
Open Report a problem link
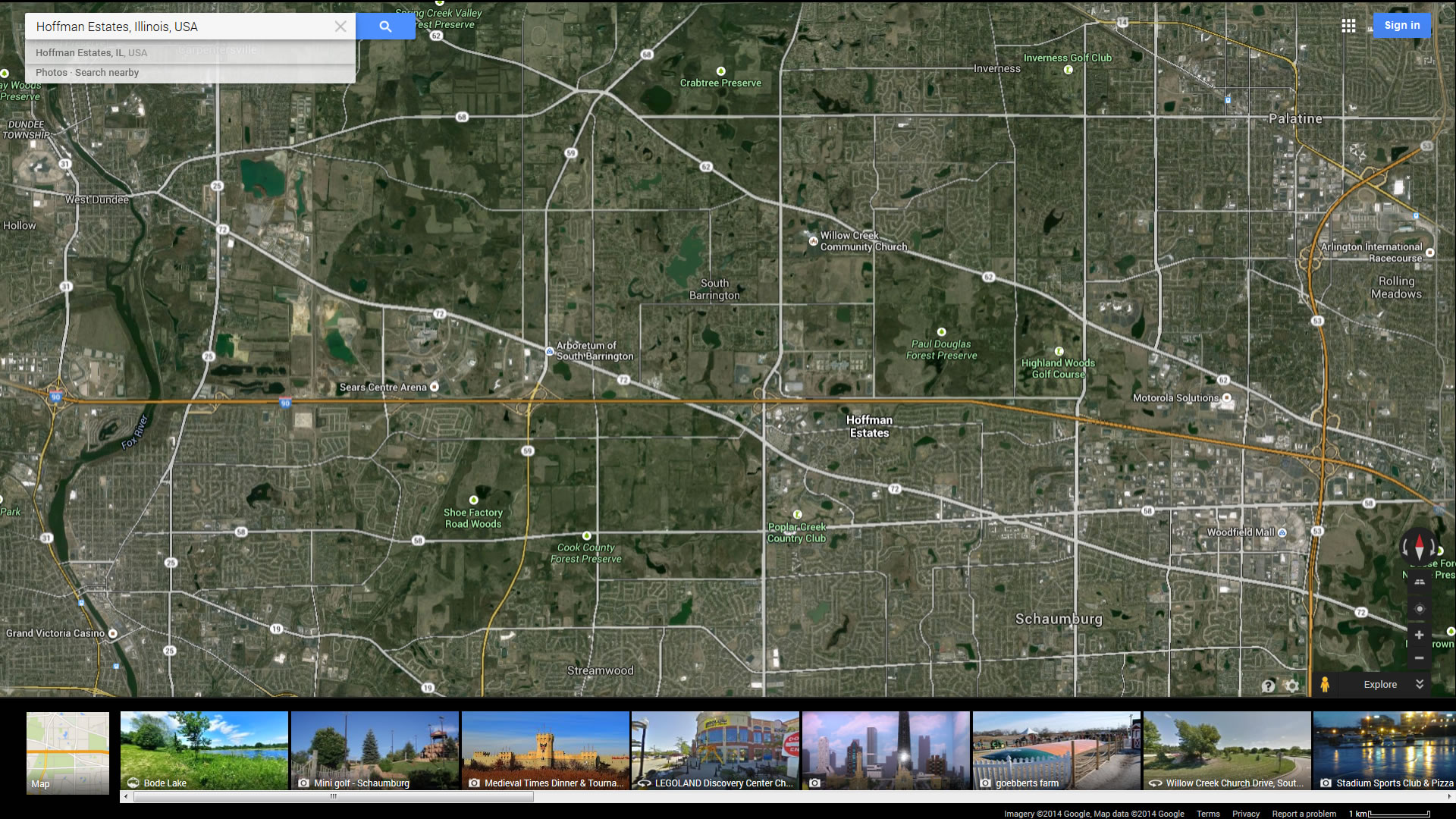1304,814
